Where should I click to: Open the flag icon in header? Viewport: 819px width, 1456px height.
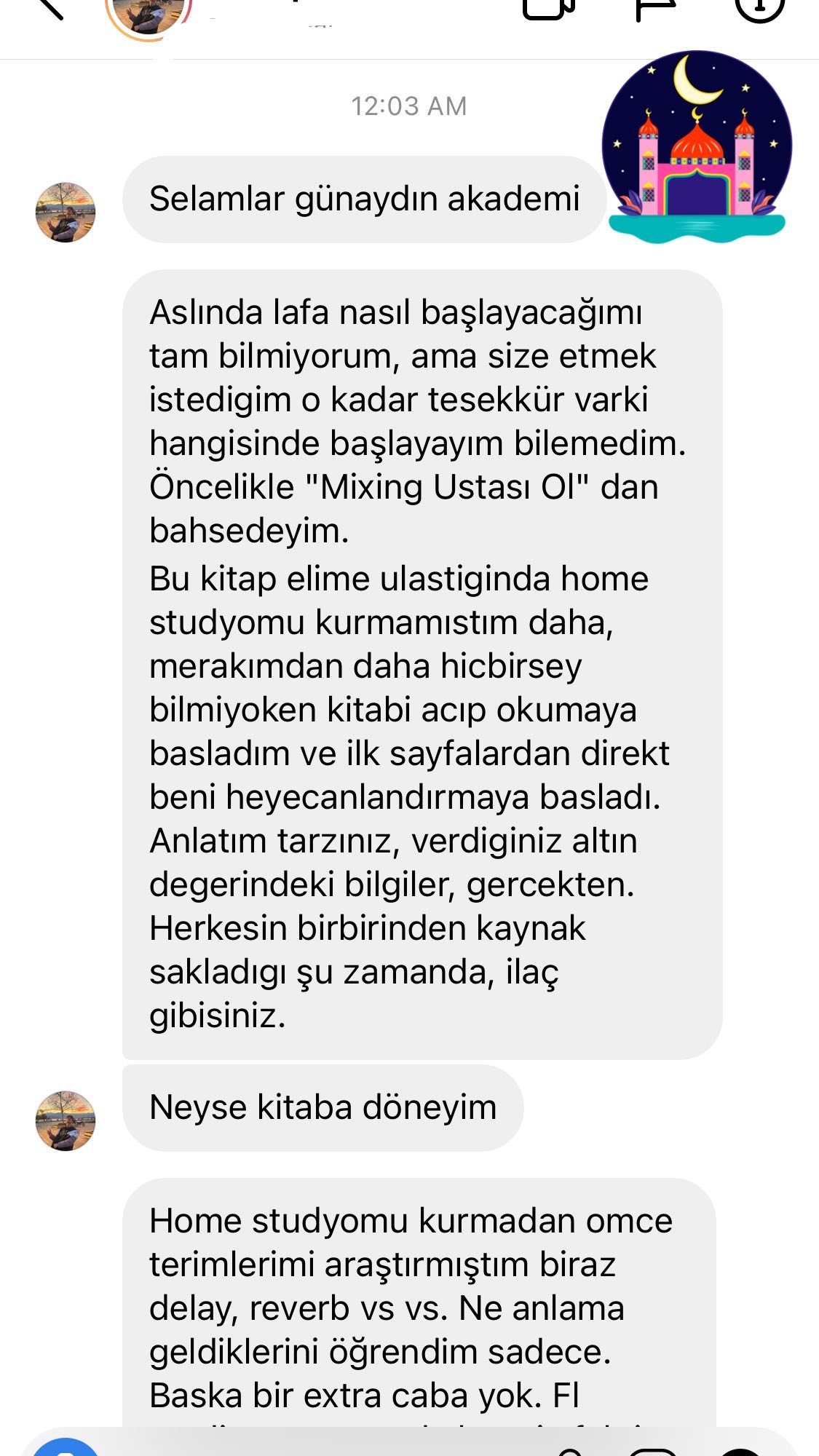[655, 9]
